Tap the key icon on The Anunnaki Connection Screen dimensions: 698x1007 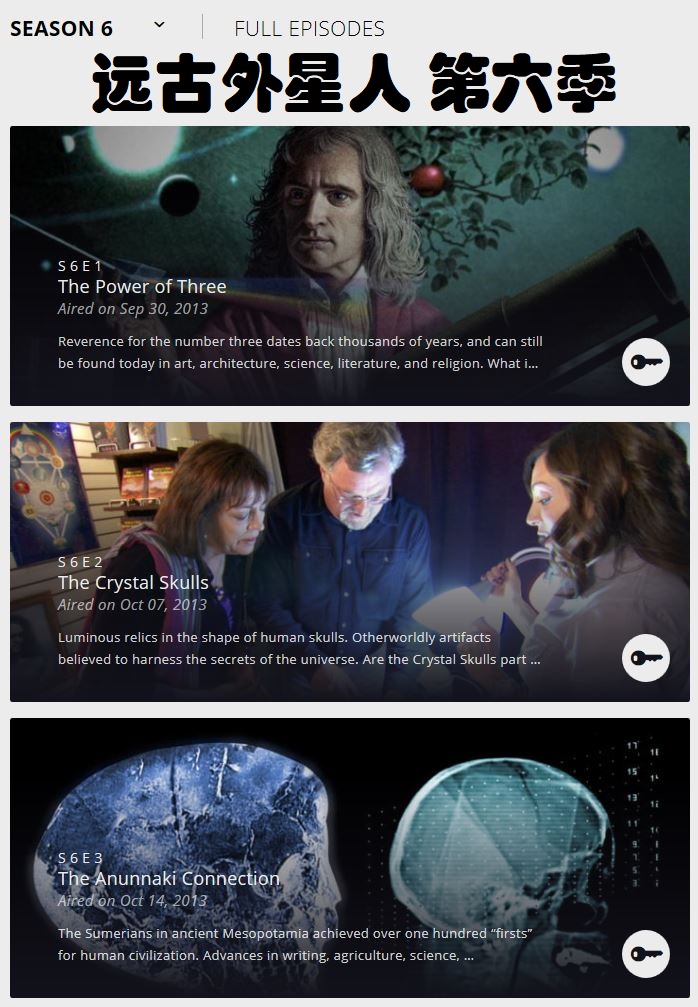click(645, 954)
